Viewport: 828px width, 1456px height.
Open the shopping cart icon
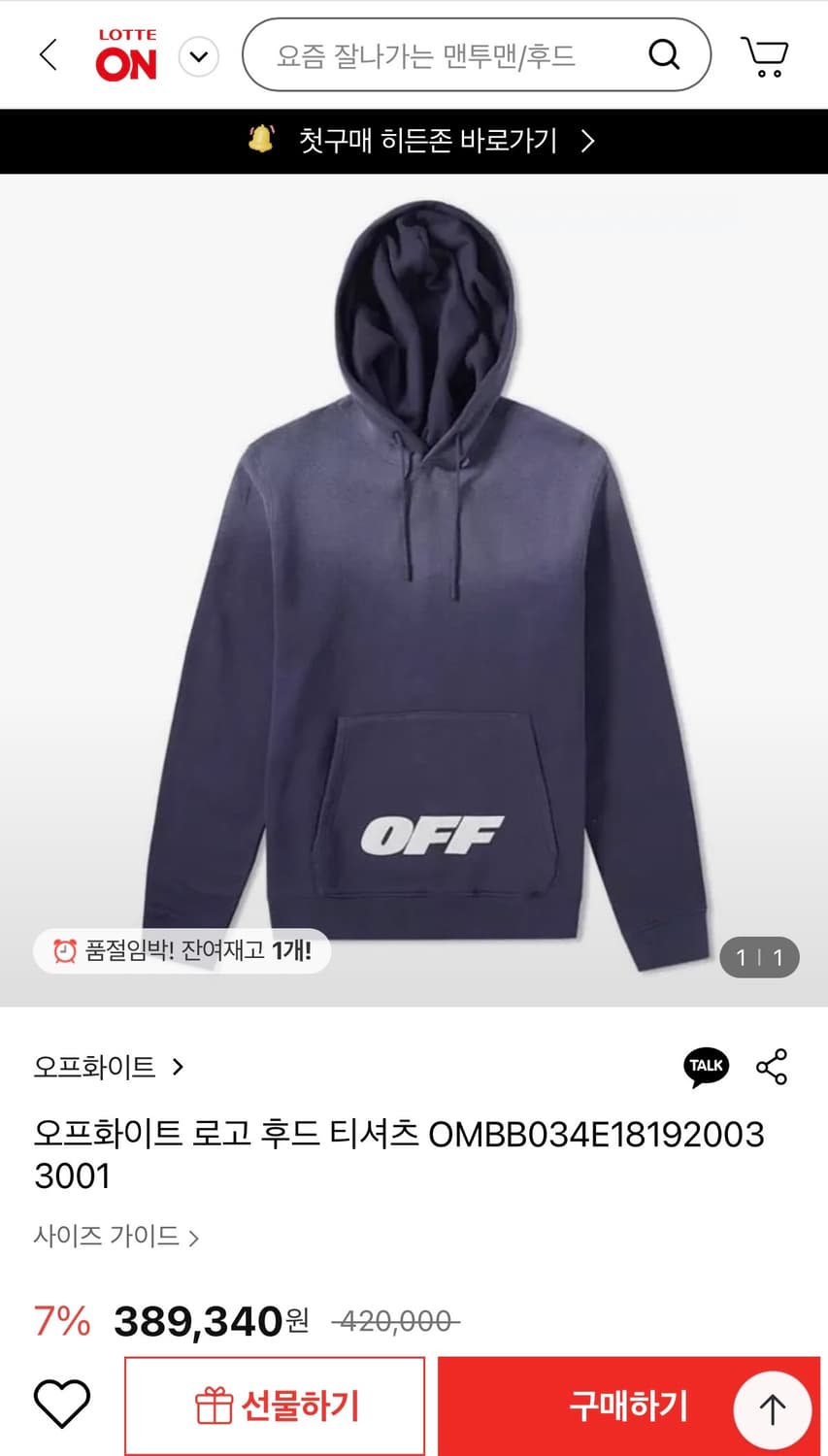tap(766, 55)
